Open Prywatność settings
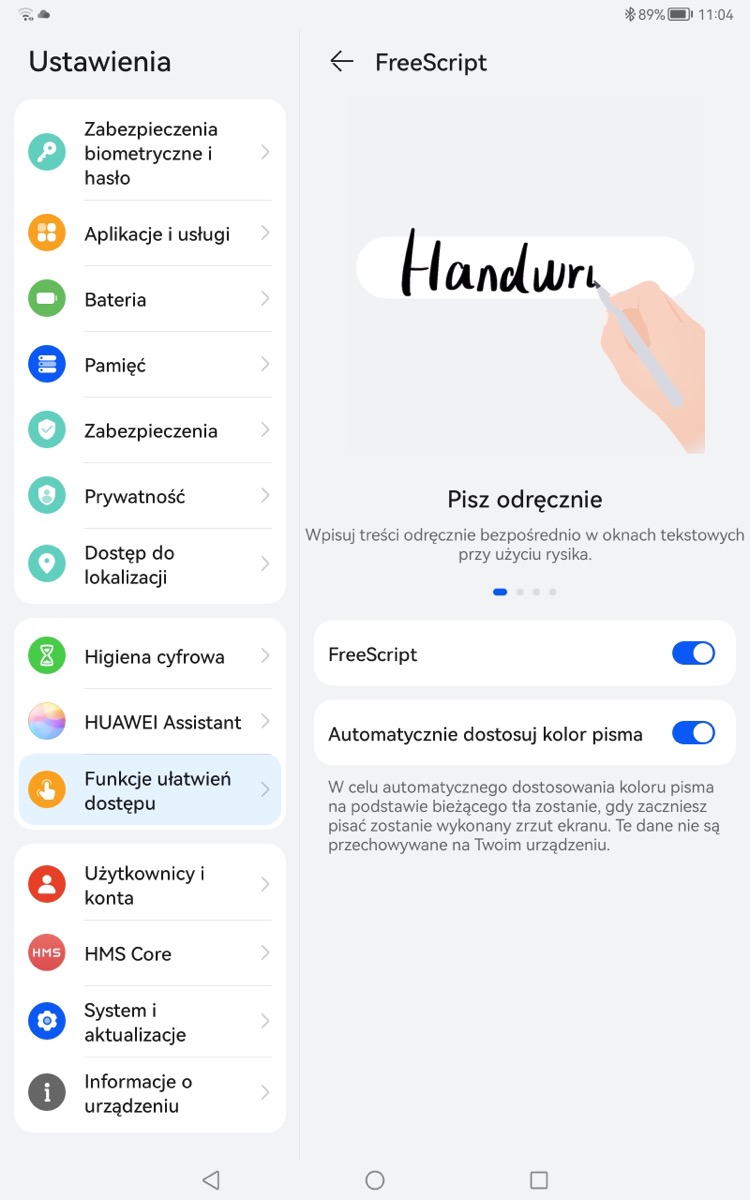Viewport: 750px width, 1200px height. 150,496
